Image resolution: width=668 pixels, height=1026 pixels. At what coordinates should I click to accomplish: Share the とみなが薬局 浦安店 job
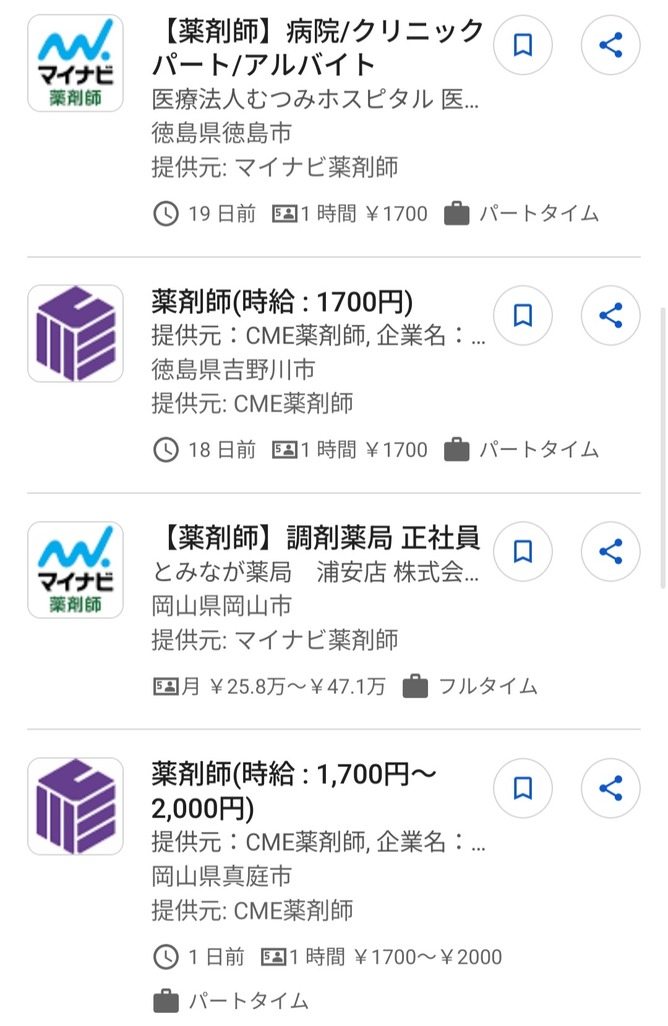pyautogui.click(x=610, y=552)
